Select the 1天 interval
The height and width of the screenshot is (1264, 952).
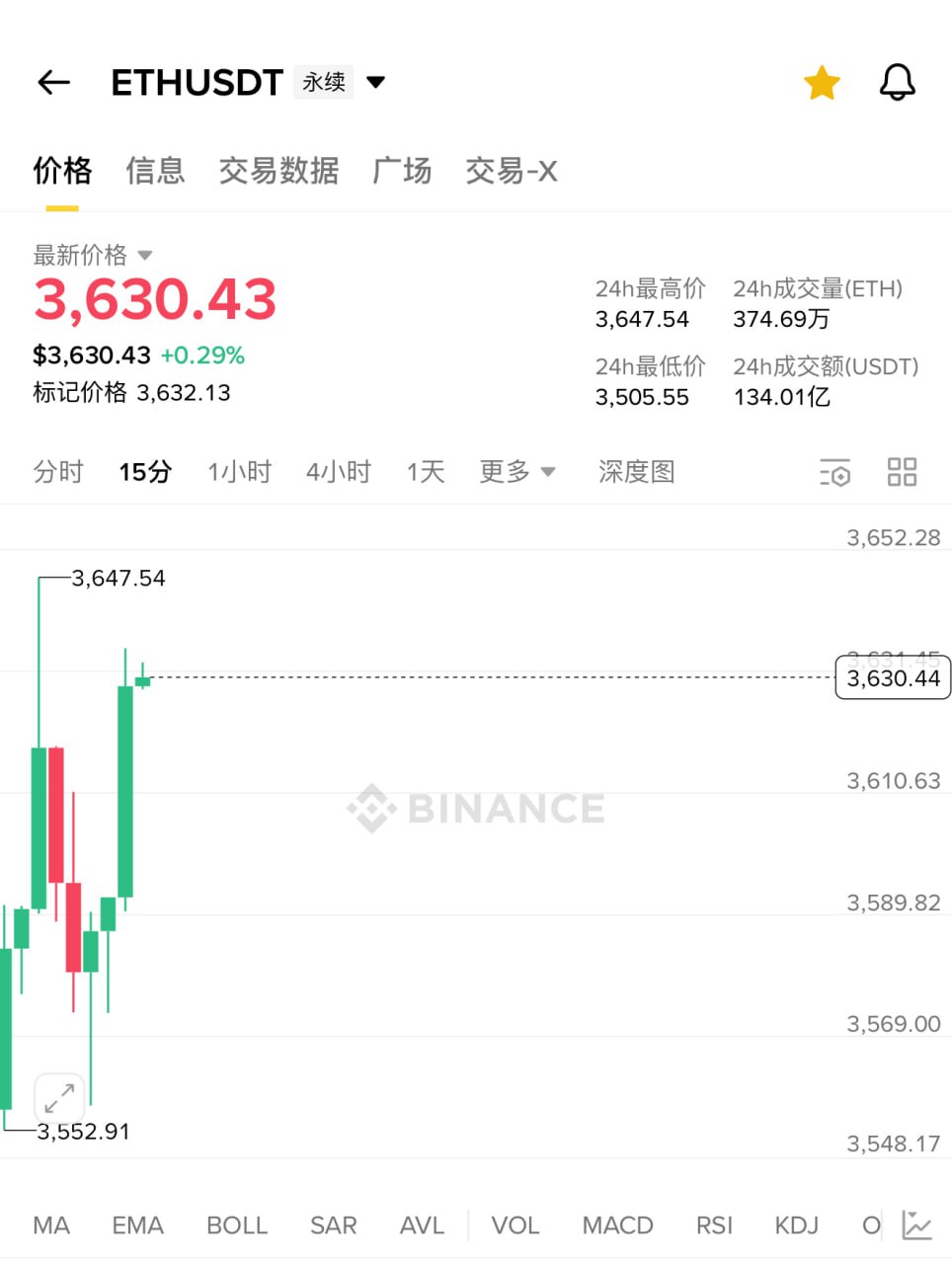(426, 472)
